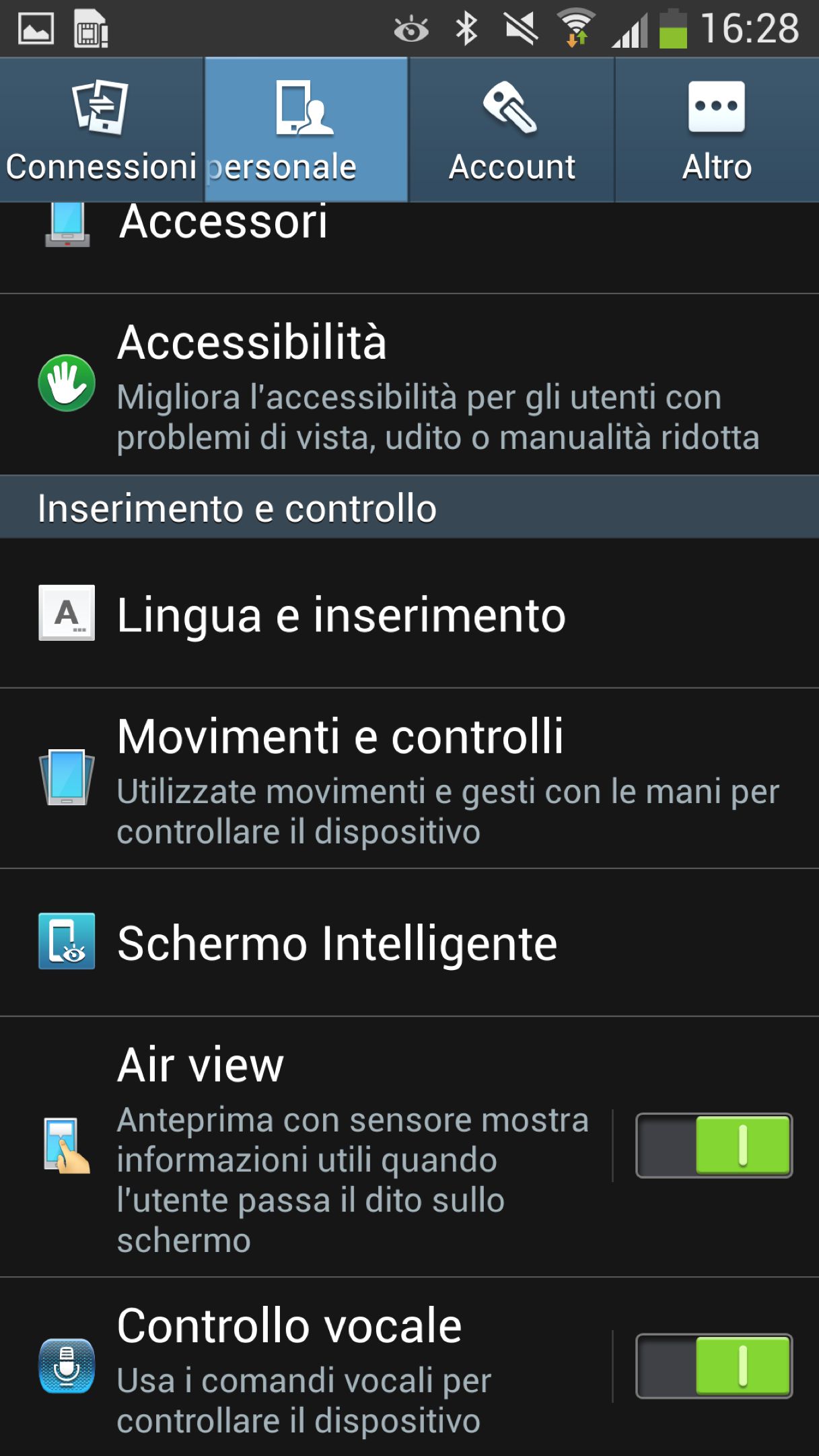Open the Controllo vocale settings row
819x1456 pixels.
pyautogui.click(x=306, y=1366)
